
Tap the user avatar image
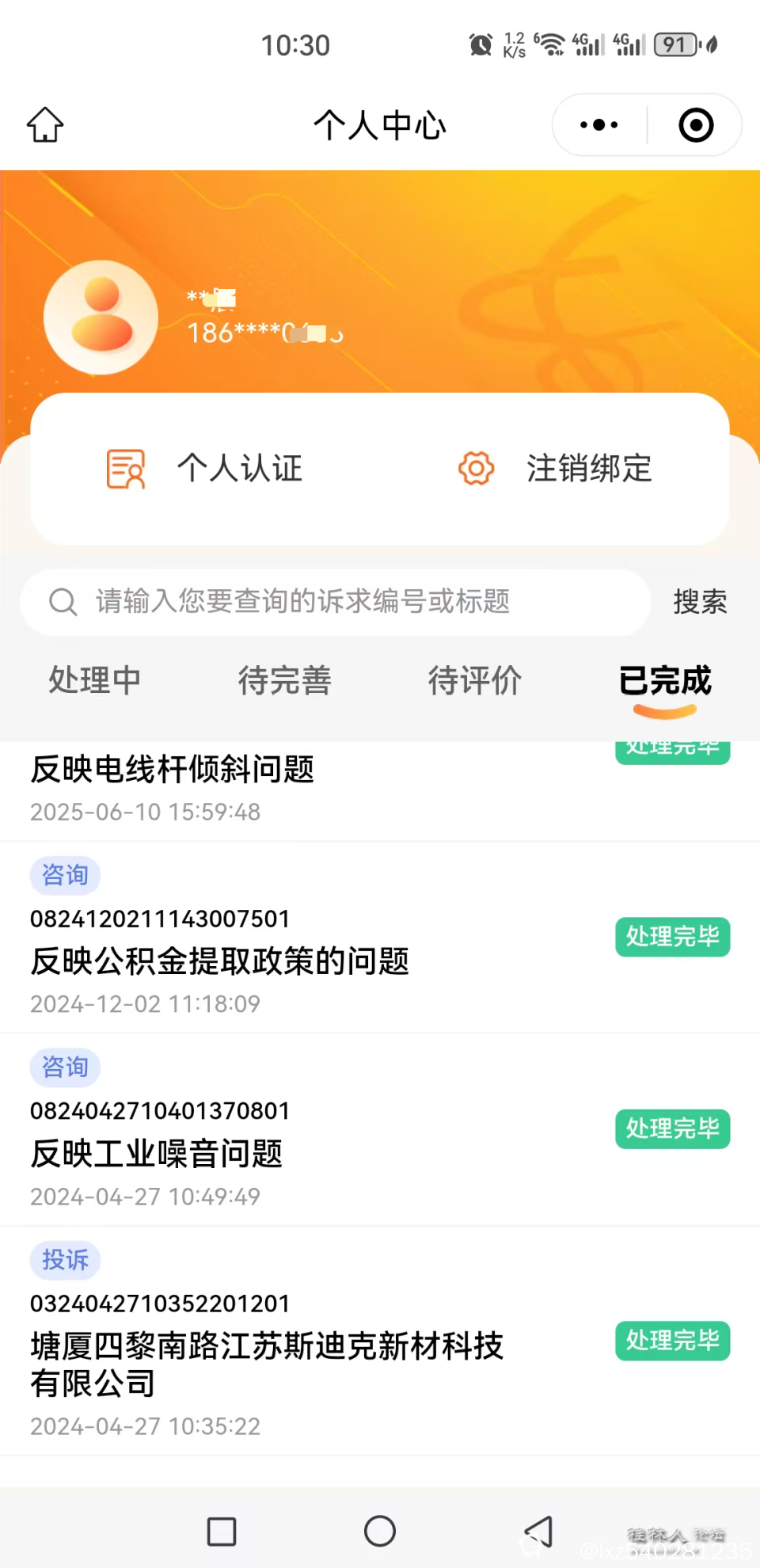(x=101, y=317)
